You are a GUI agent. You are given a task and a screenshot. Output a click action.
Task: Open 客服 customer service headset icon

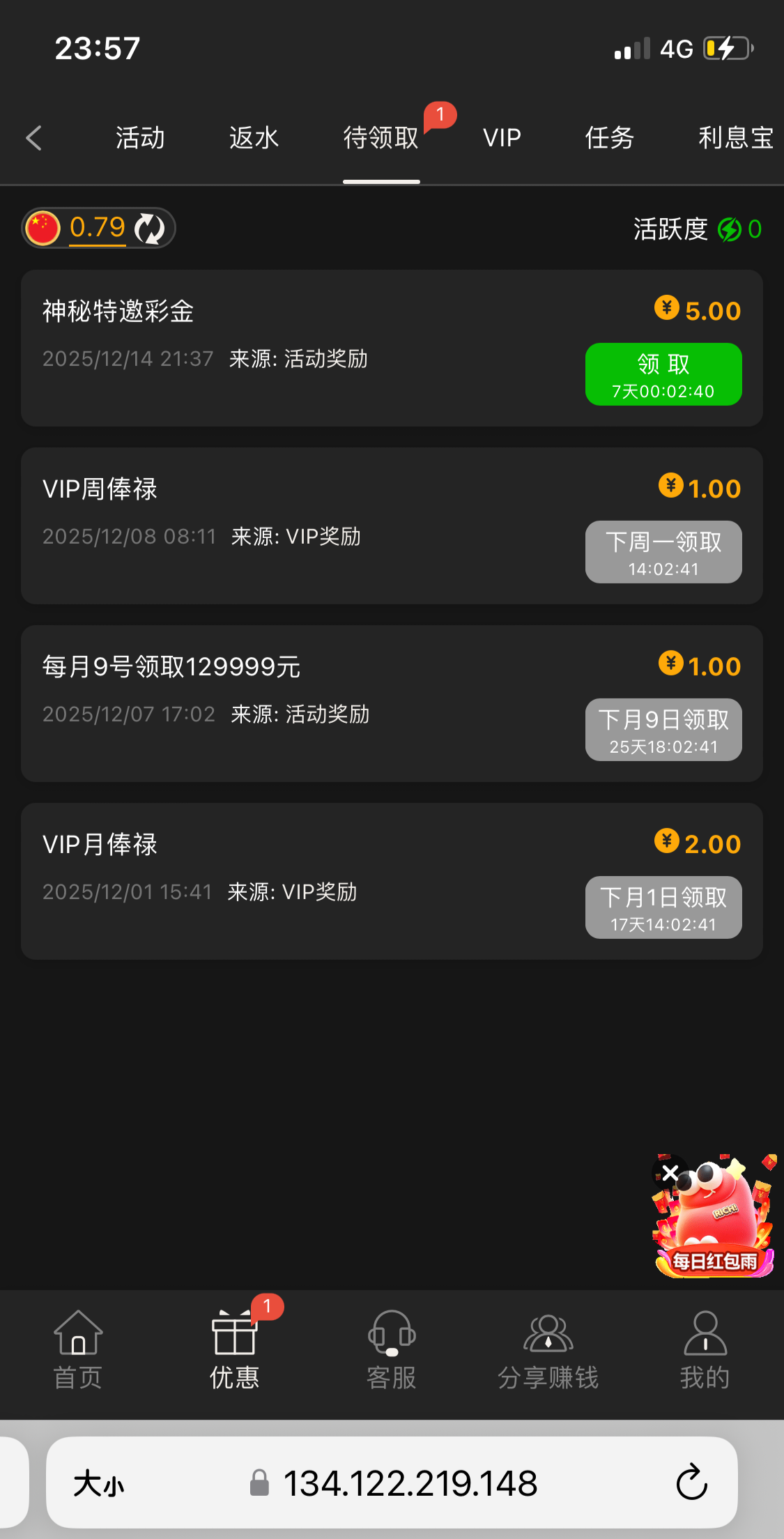(x=391, y=1338)
